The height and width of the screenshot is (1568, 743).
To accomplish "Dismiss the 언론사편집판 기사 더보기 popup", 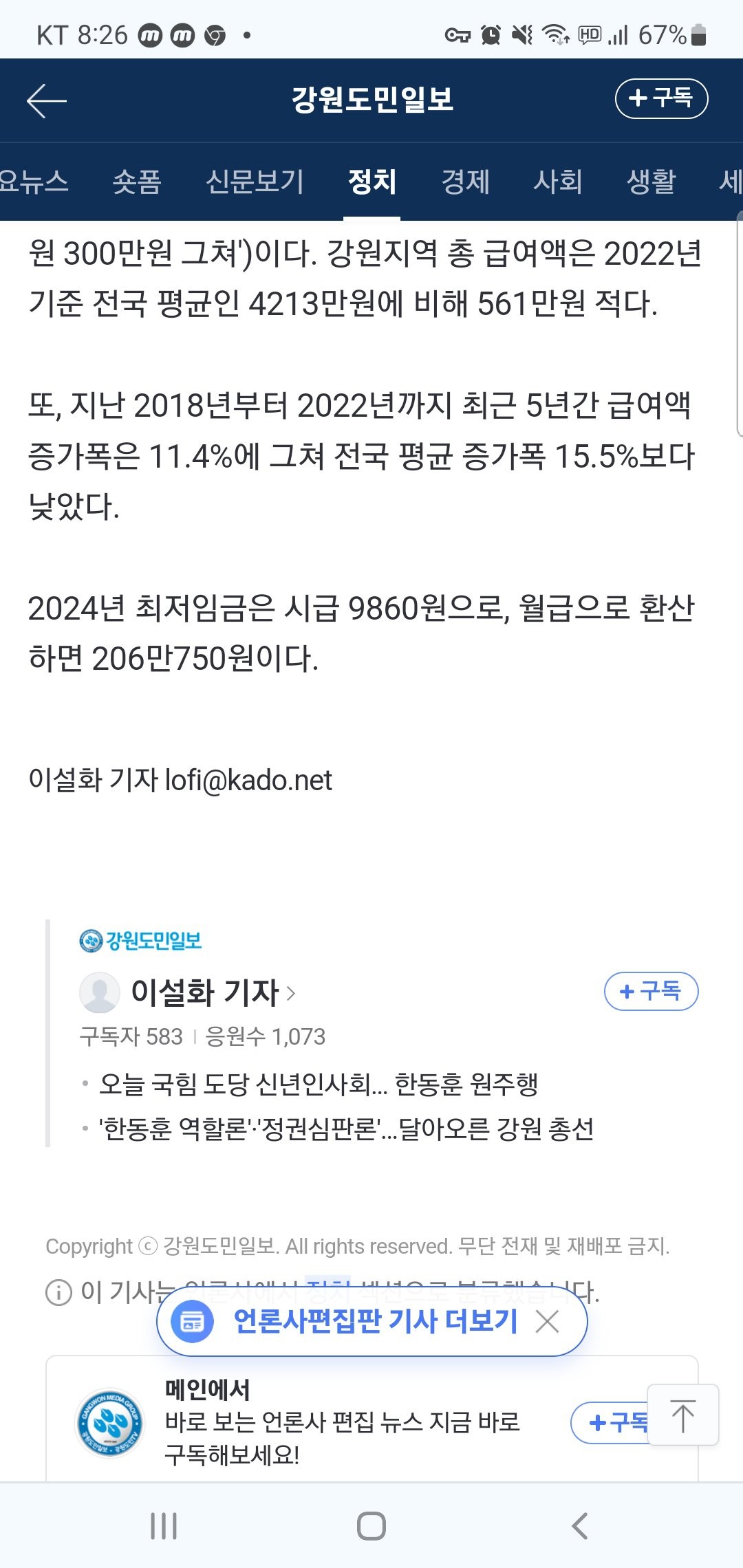I will click(x=548, y=1321).
